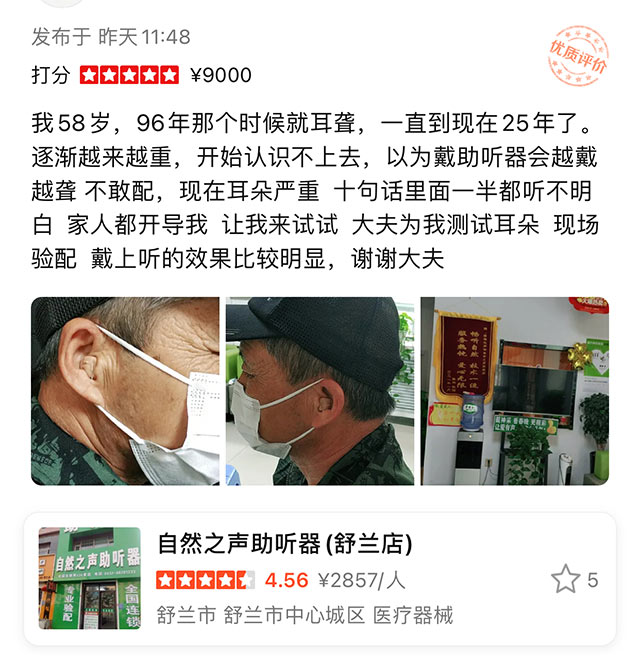This screenshot has height=668, width=640.
Task: Open the first review photo of ear
Action: (x=125, y=391)
